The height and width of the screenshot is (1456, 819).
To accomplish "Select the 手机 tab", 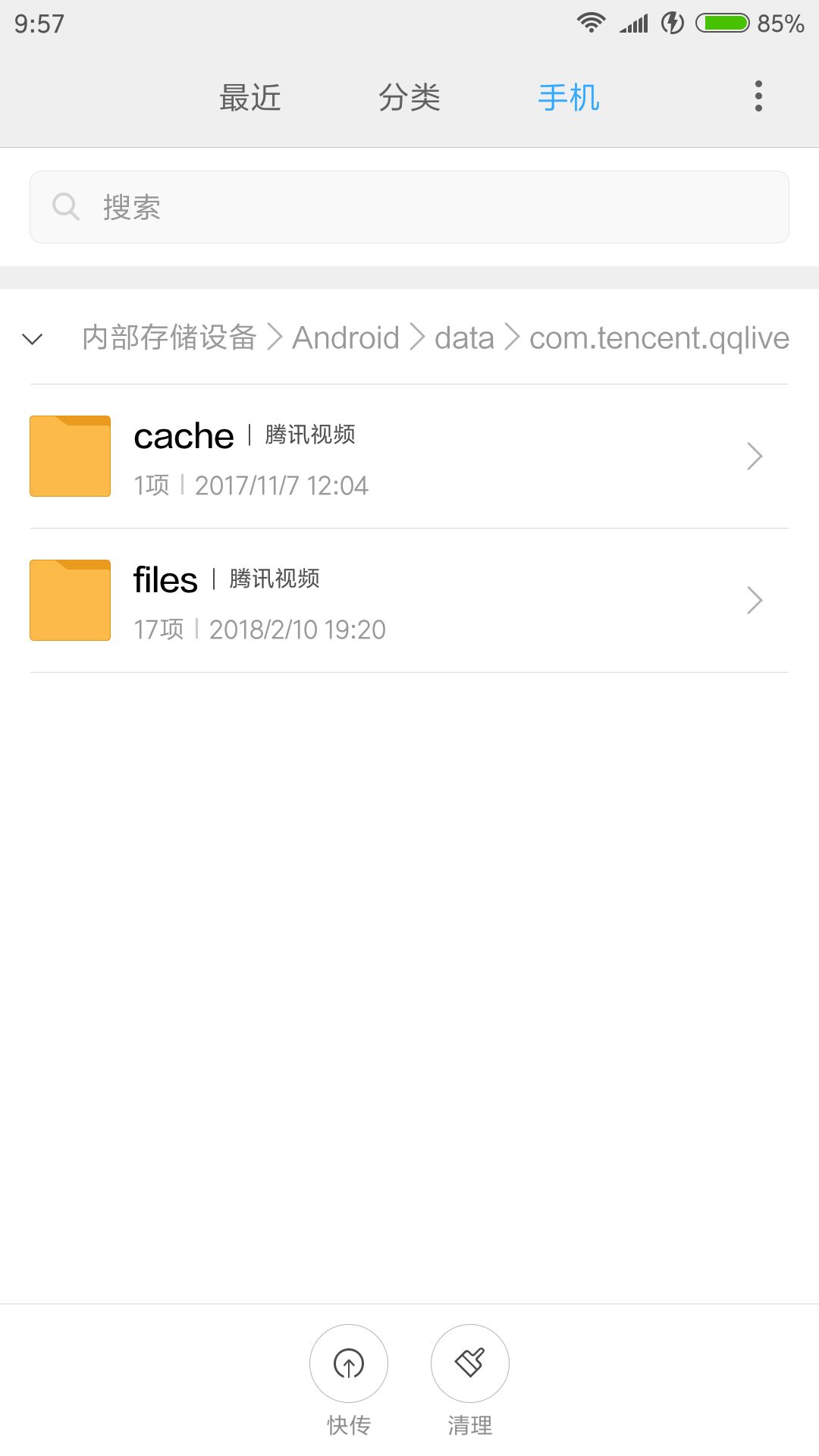I will click(x=569, y=98).
